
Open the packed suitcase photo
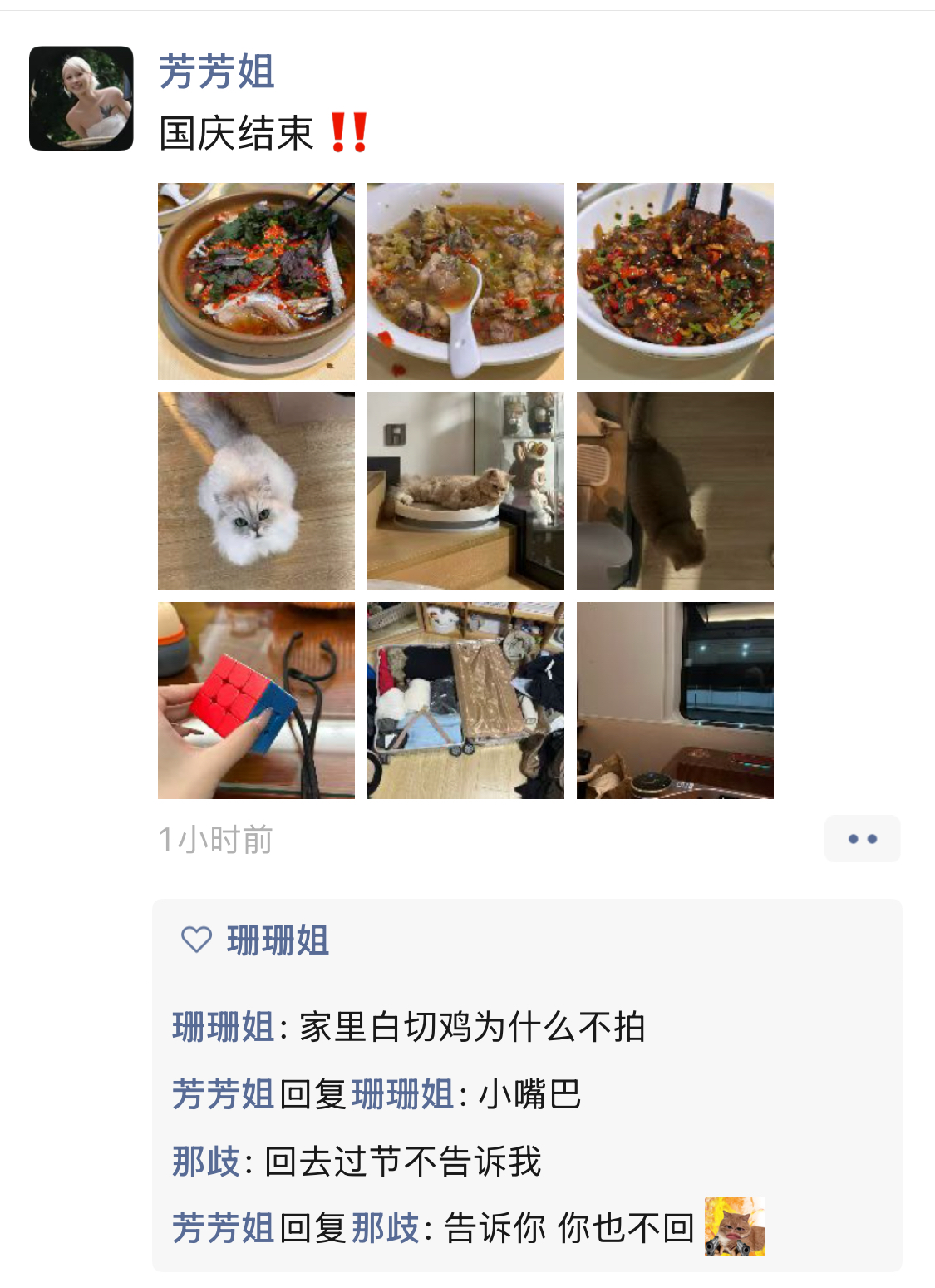[x=465, y=700]
